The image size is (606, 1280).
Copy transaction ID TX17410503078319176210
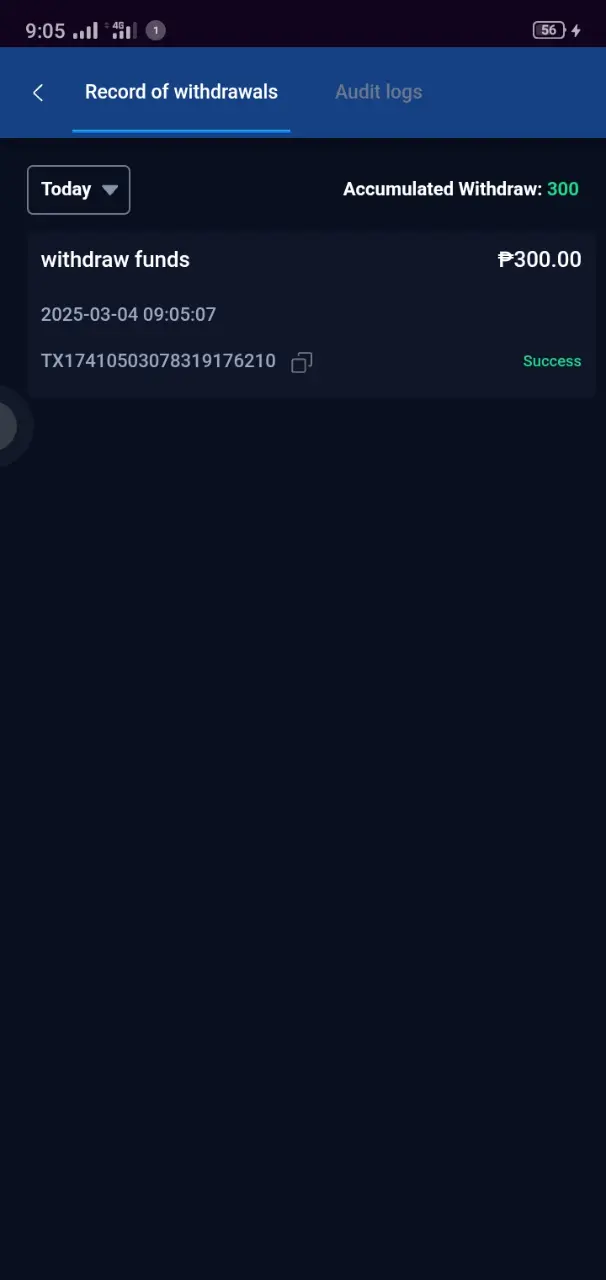pos(302,362)
